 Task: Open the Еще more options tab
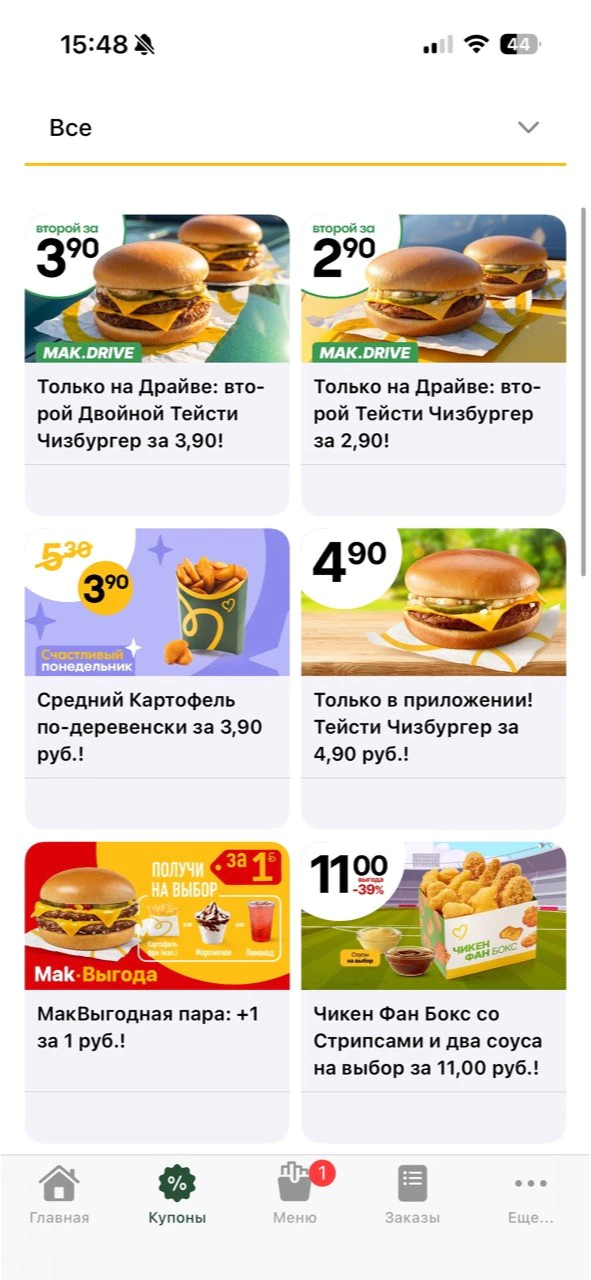[530, 1195]
